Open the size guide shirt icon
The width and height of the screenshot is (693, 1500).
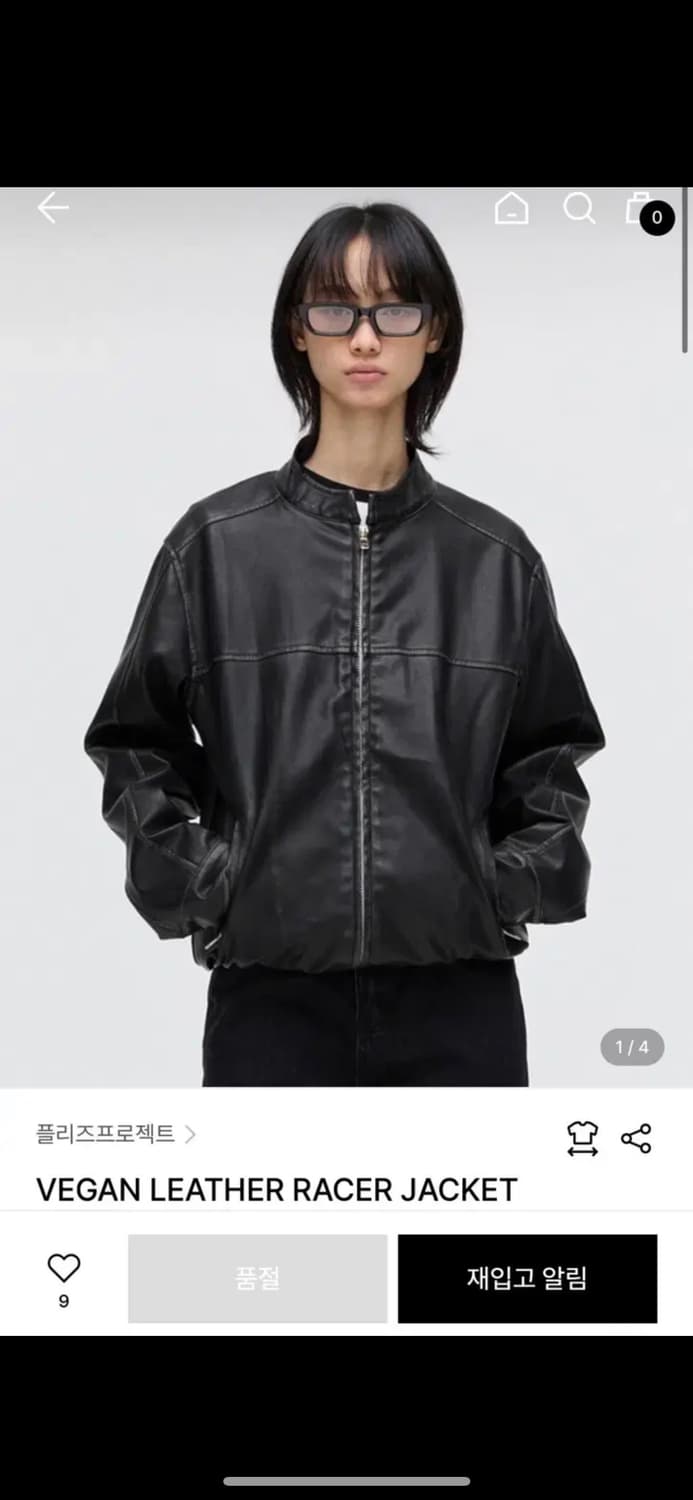[582, 1138]
